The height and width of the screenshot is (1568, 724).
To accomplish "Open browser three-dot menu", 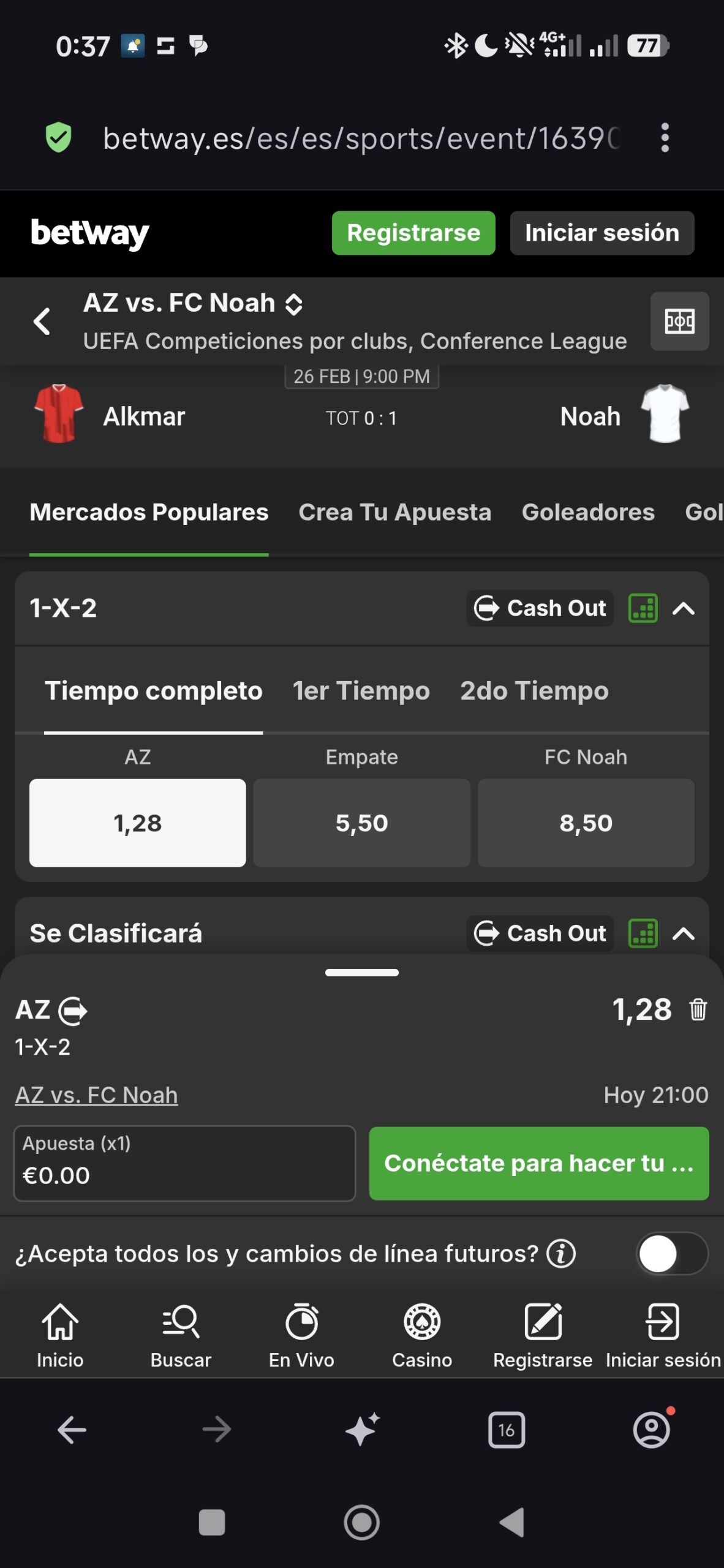I will click(x=664, y=138).
